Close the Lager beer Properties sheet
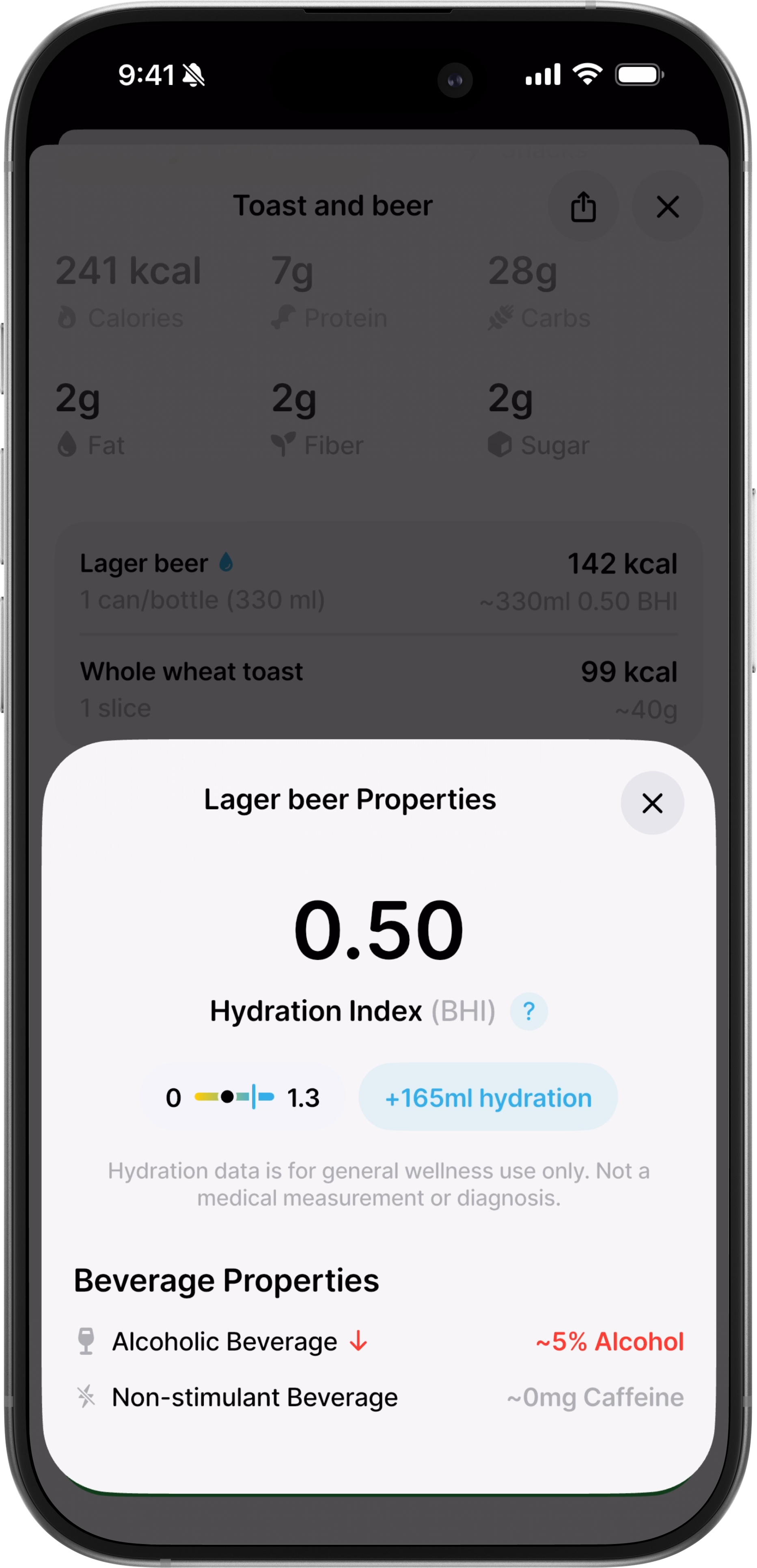The image size is (757, 1568). [652, 803]
